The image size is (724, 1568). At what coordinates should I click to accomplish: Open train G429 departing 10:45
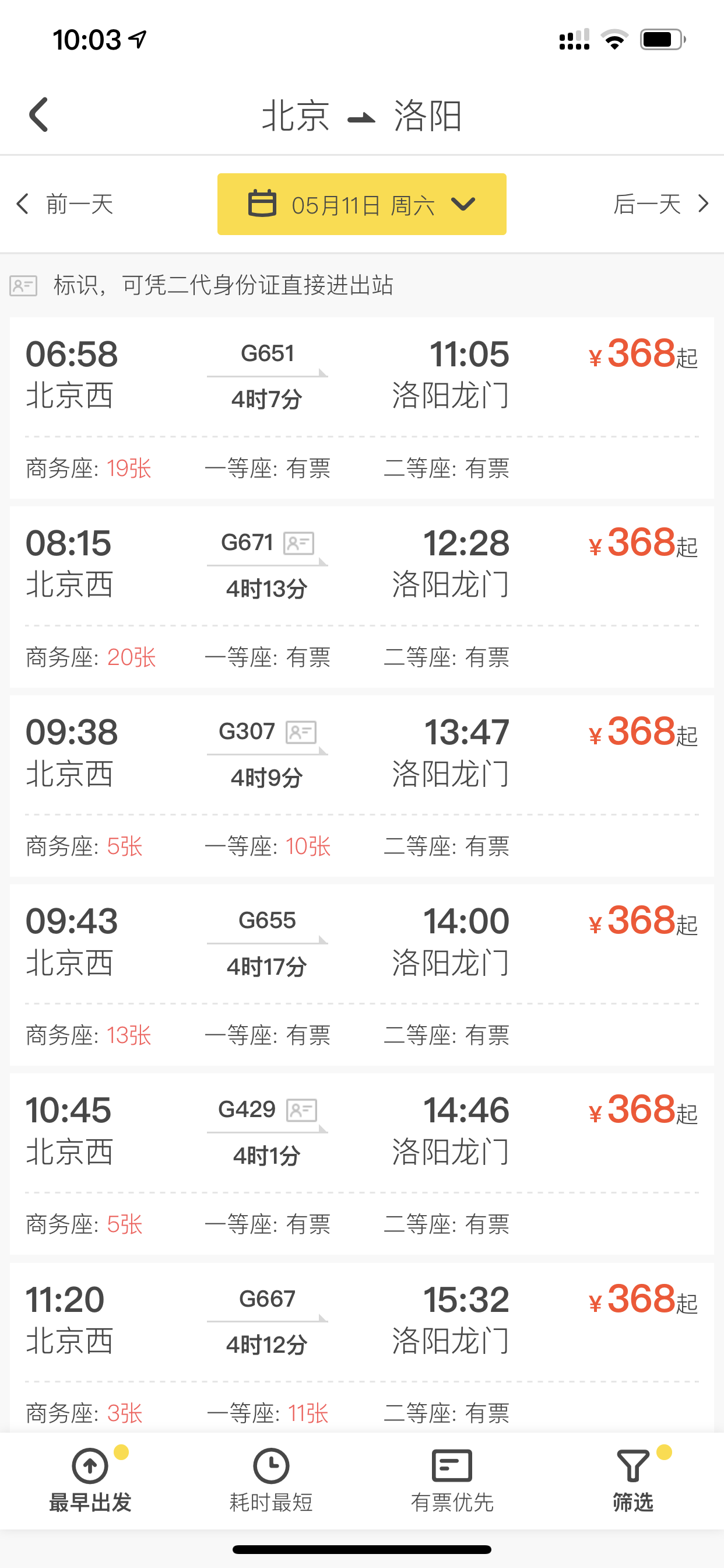click(x=362, y=1164)
